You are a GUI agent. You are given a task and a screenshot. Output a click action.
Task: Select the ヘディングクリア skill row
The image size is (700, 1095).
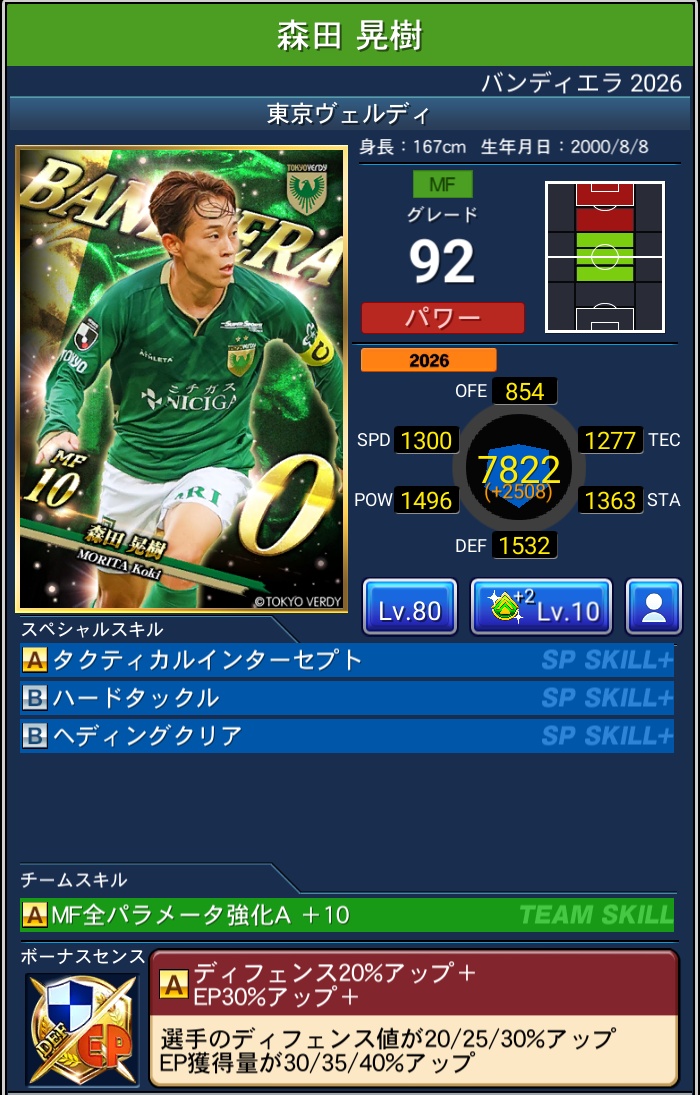pos(346,736)
